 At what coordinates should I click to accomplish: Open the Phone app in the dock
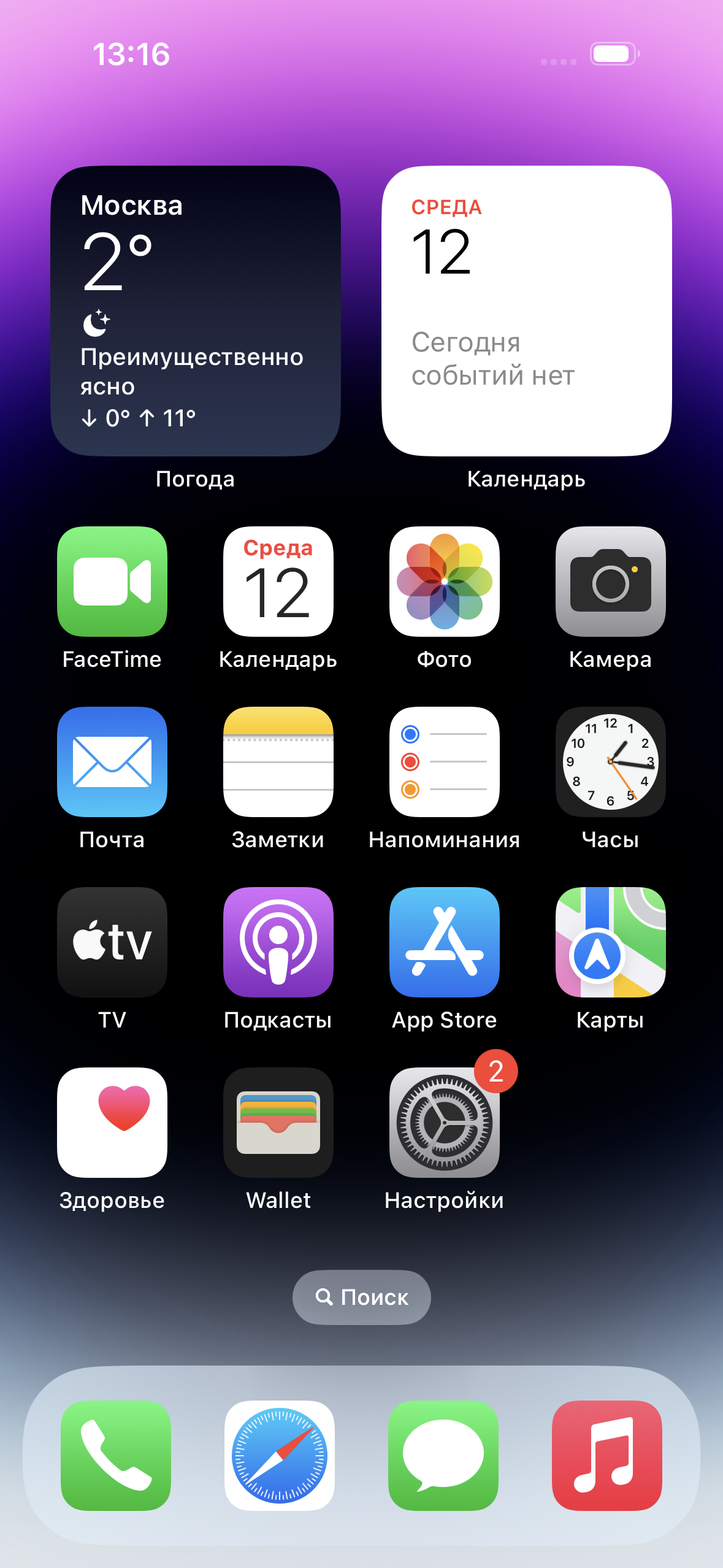coord(116,1455)
